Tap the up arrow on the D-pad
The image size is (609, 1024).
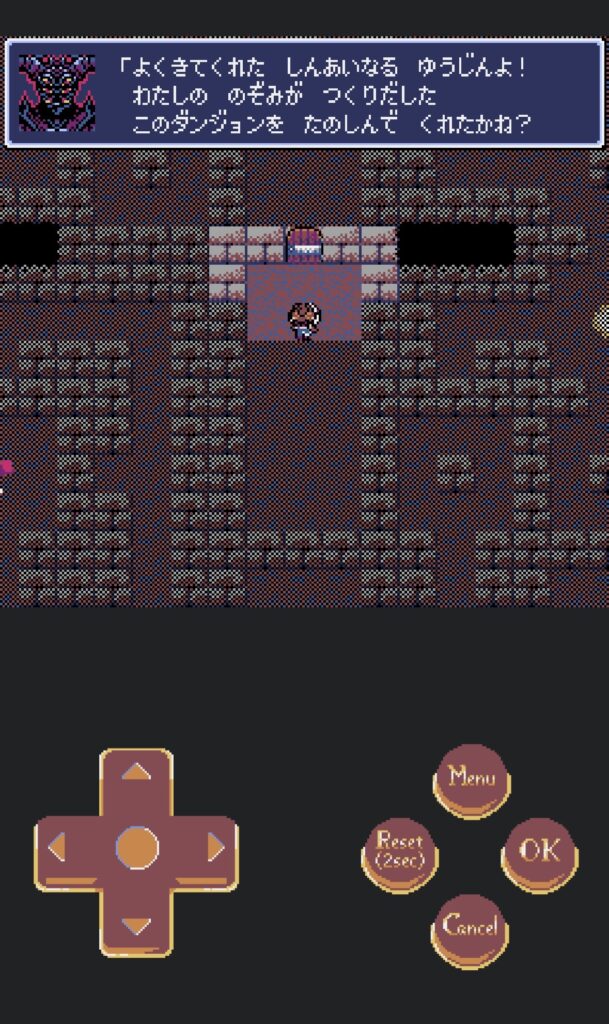[137, 773]
